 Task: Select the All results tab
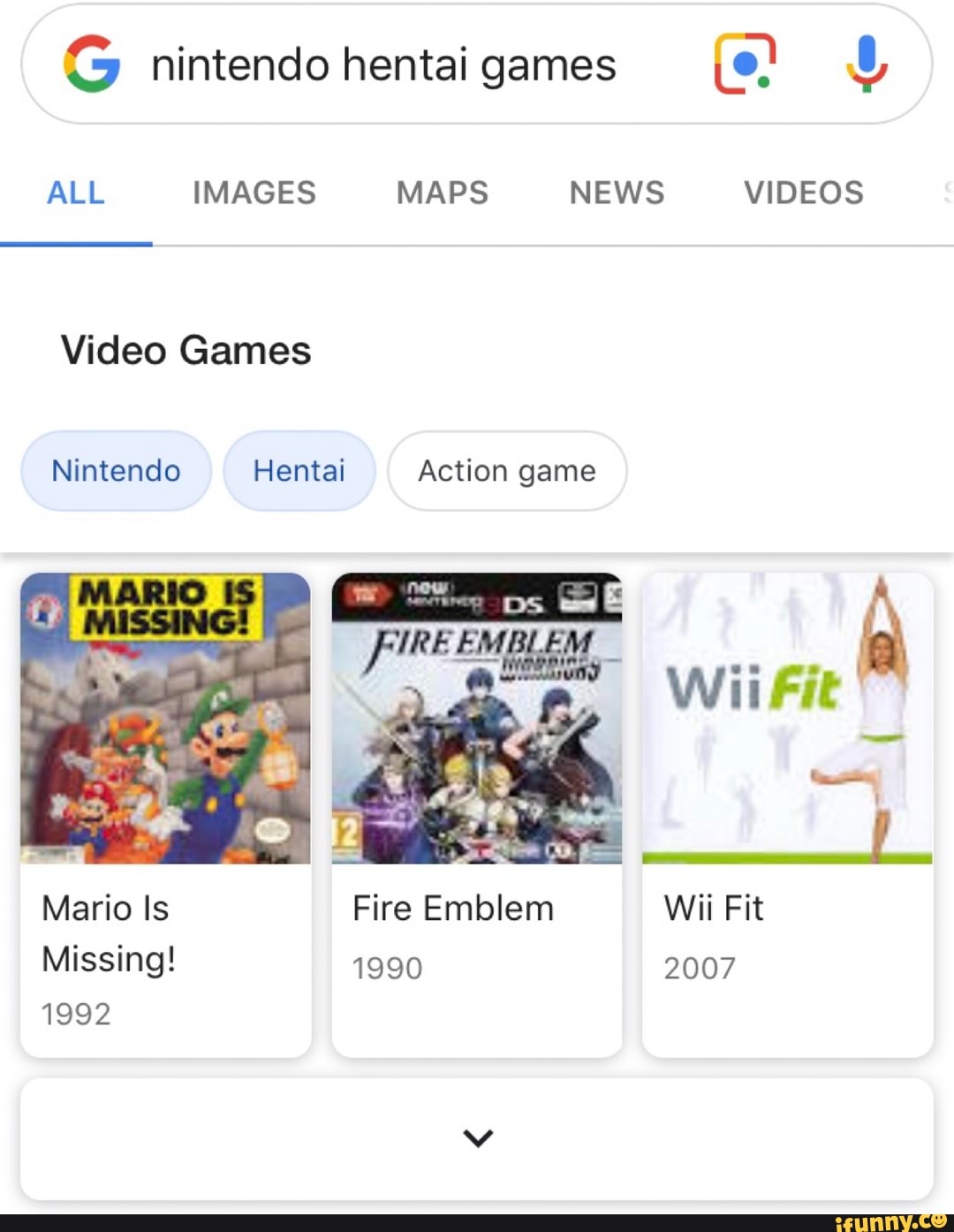pos(76,193)
